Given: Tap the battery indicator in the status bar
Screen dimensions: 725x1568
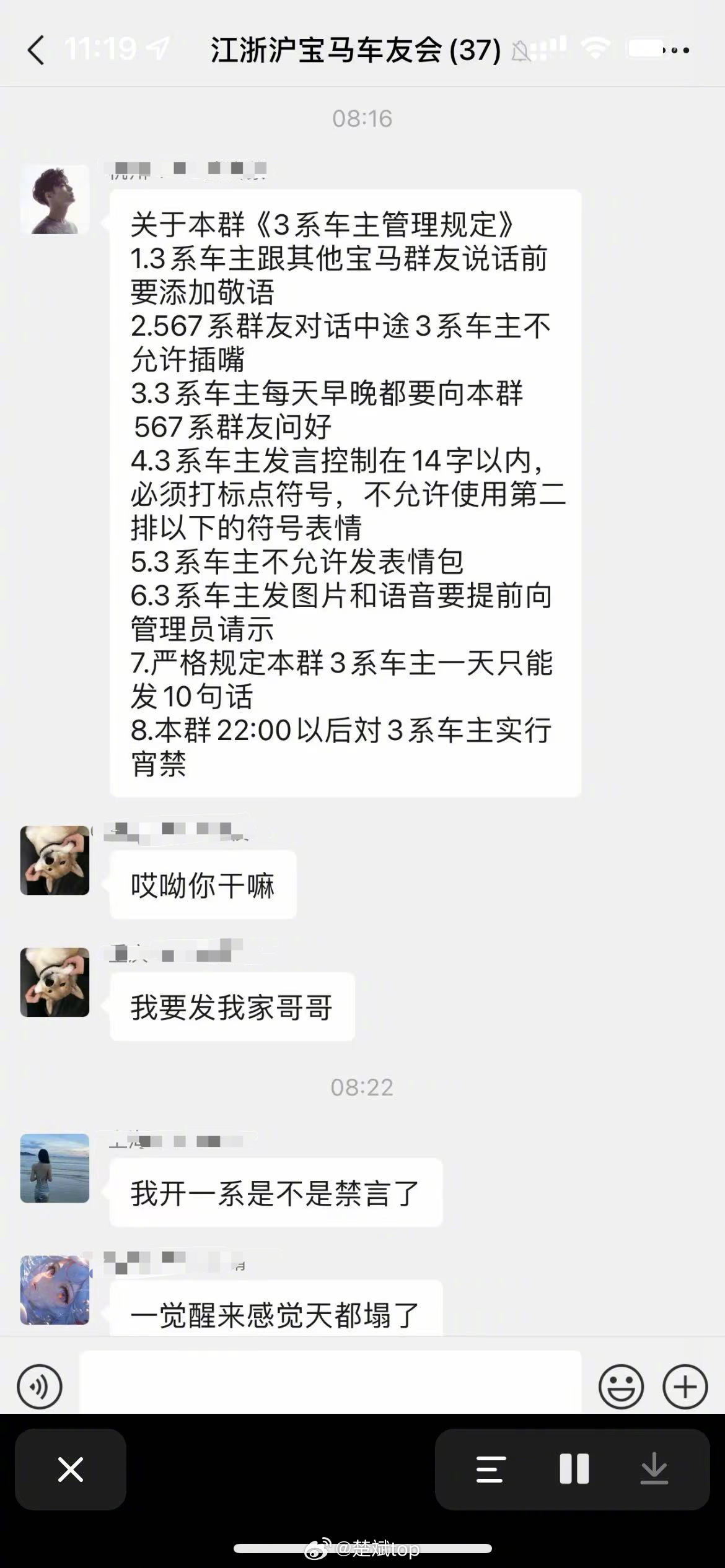Looking at the screenshot, I should 644,48.
